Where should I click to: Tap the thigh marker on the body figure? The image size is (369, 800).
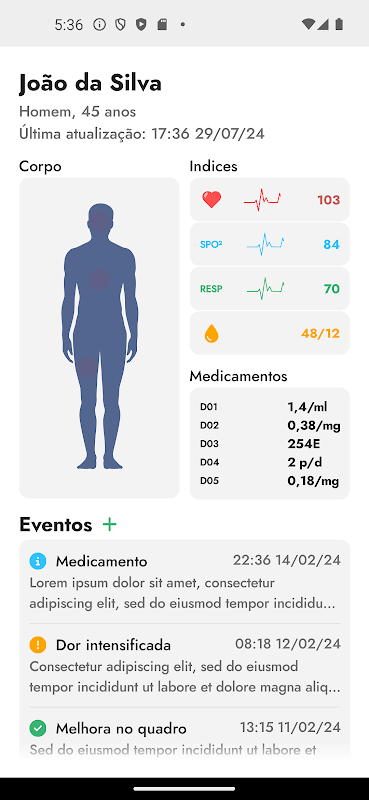pyautogui.click(x=87, y=366)
